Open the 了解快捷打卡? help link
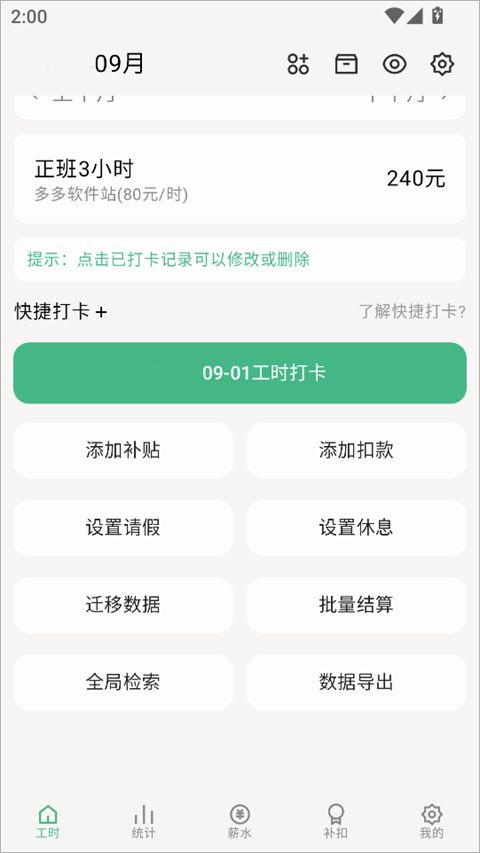The width and height of the screenshot is (480, 853). click(x=413, y=312)
